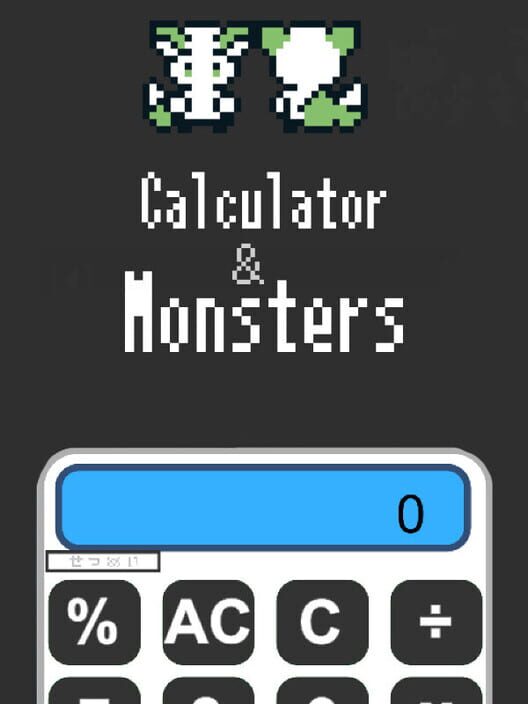Hit the AC all-clear key
This screenshot has width=528, height=704.
coord(208,622)
